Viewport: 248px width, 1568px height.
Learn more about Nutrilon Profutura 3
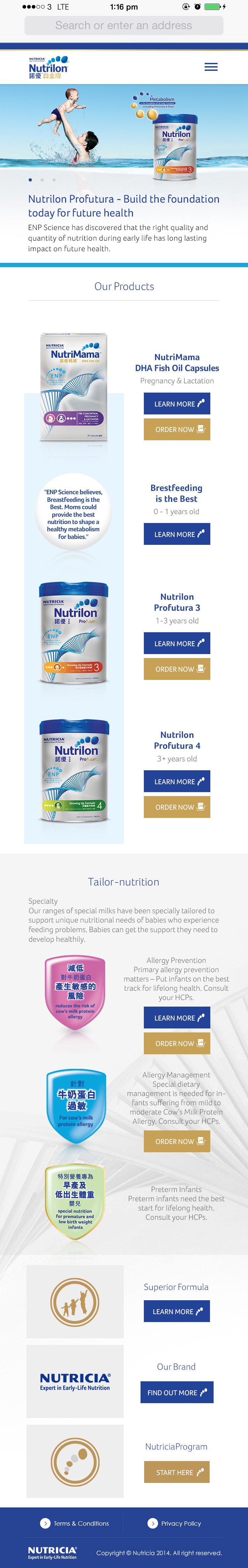[x=177, y=643]
